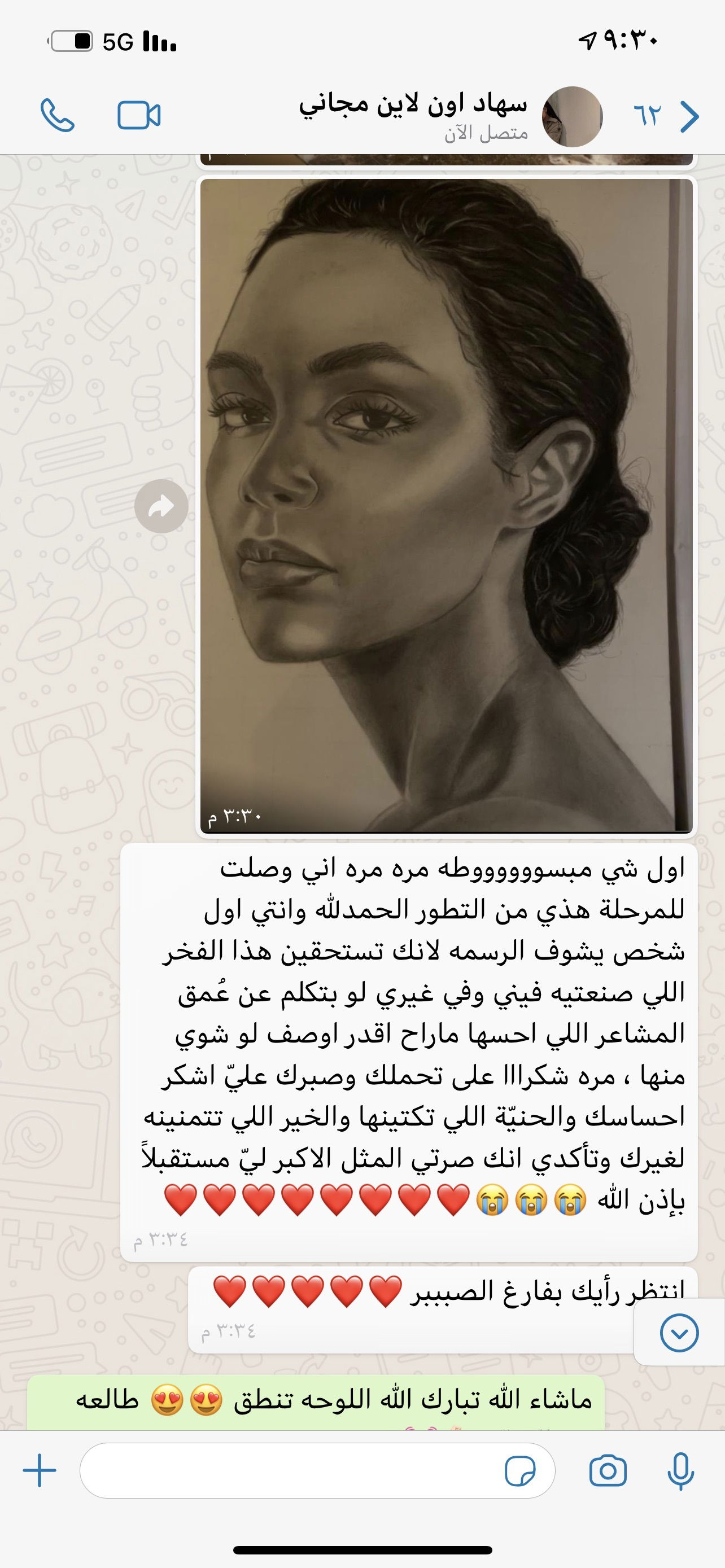The image size is (725, 1568).
Task: Open the camera to send a photo
Action: point(608,1470)
